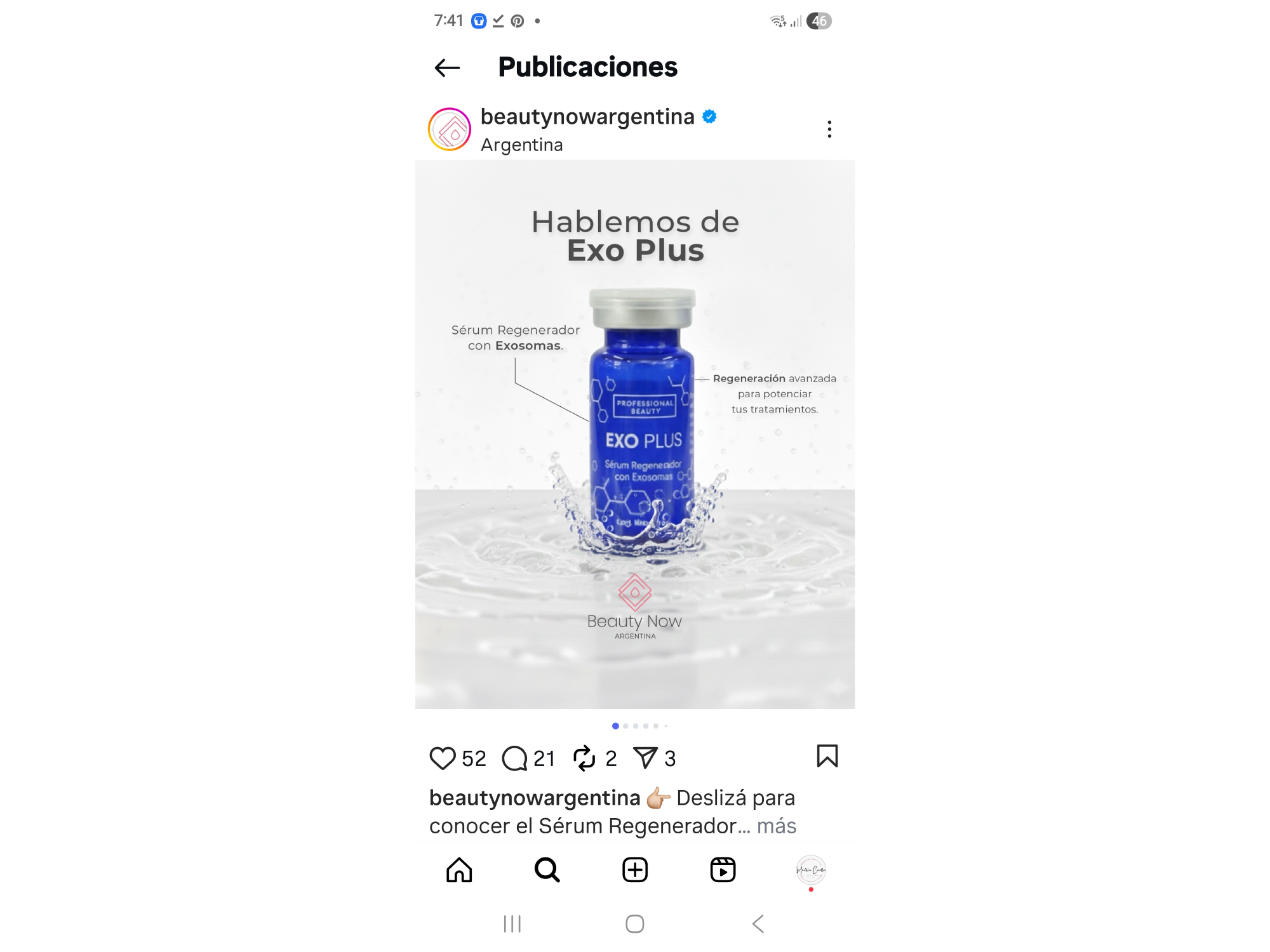Like the Exo Plus post

point(443,758)
